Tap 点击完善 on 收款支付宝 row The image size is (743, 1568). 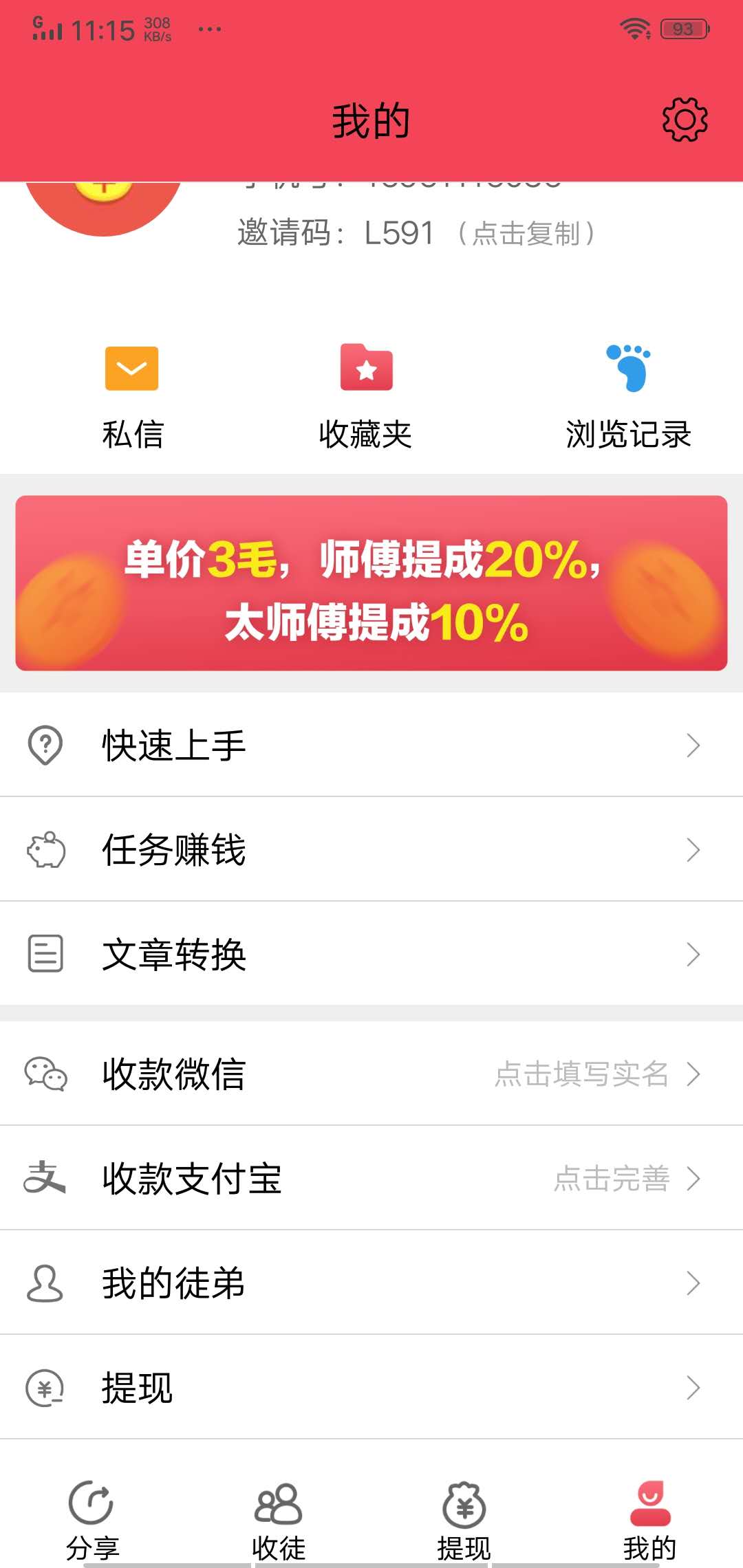612,1178
